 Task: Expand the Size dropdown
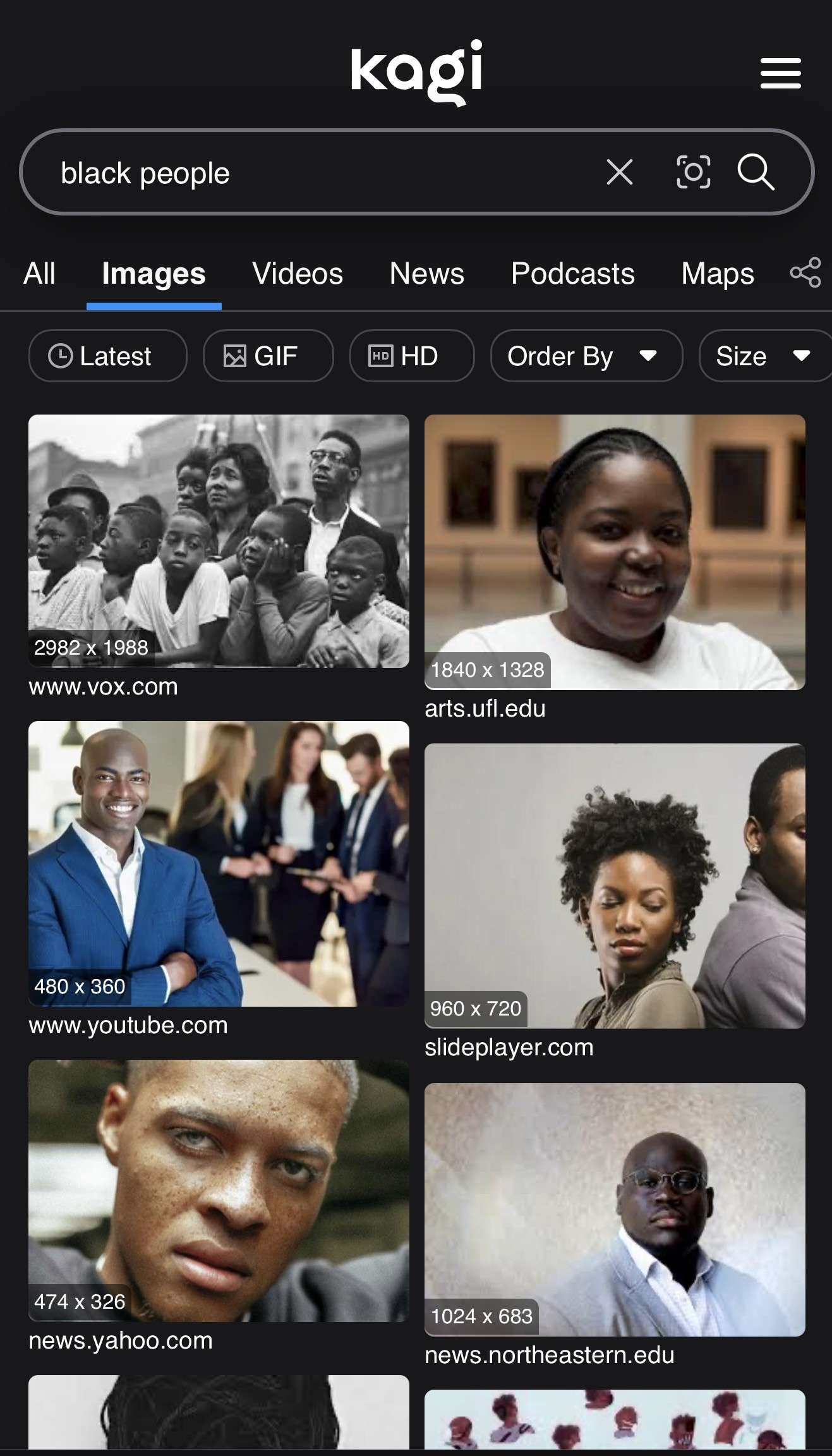(x=763, y=356)
